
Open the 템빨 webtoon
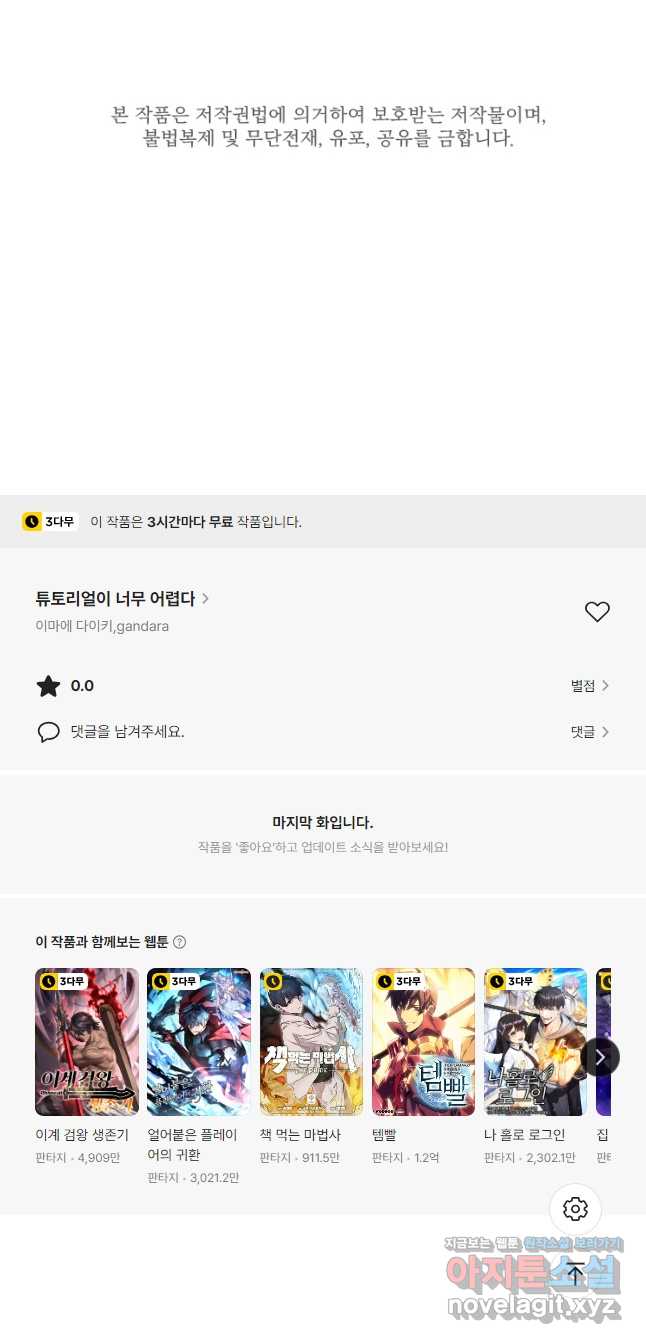(423, 1041)
